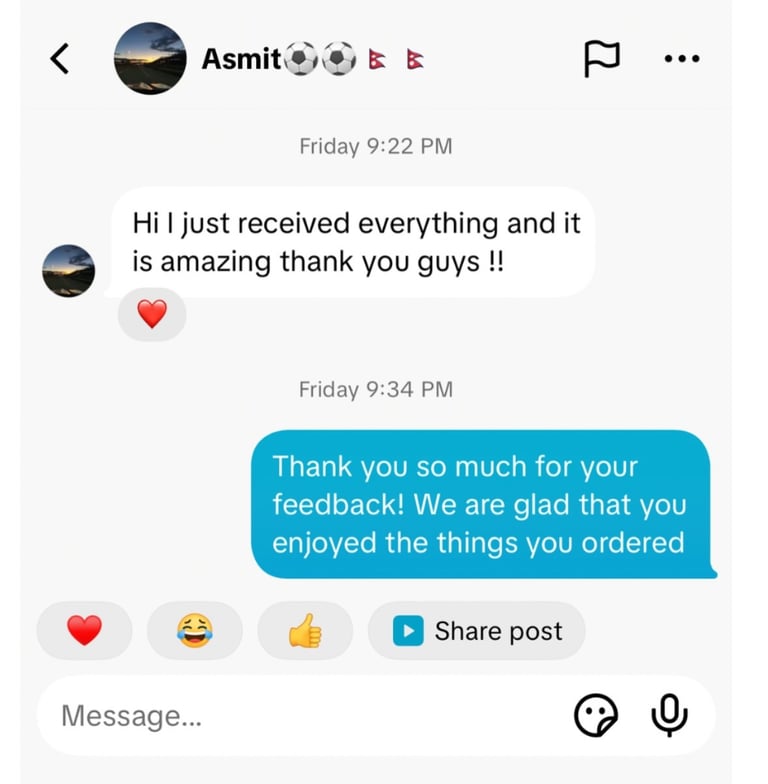Tap the Share post chip

(x=477, y=631)
